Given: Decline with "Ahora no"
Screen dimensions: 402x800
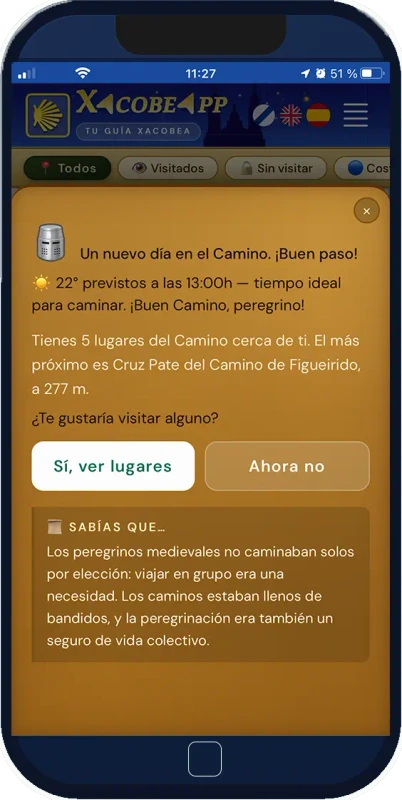Looking at the screenshot, I should coord(287,466).
